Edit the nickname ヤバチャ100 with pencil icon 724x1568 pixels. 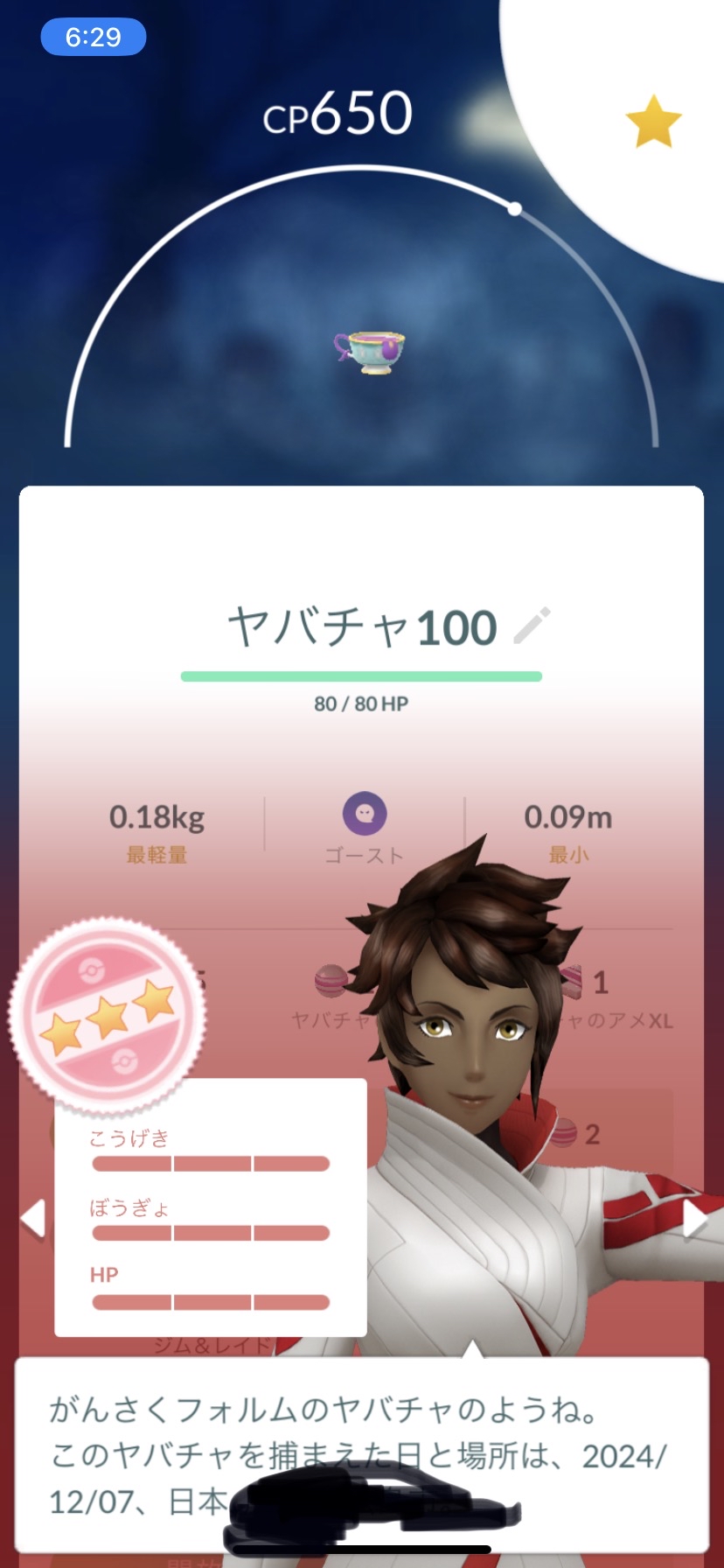[x=532, y=626]
